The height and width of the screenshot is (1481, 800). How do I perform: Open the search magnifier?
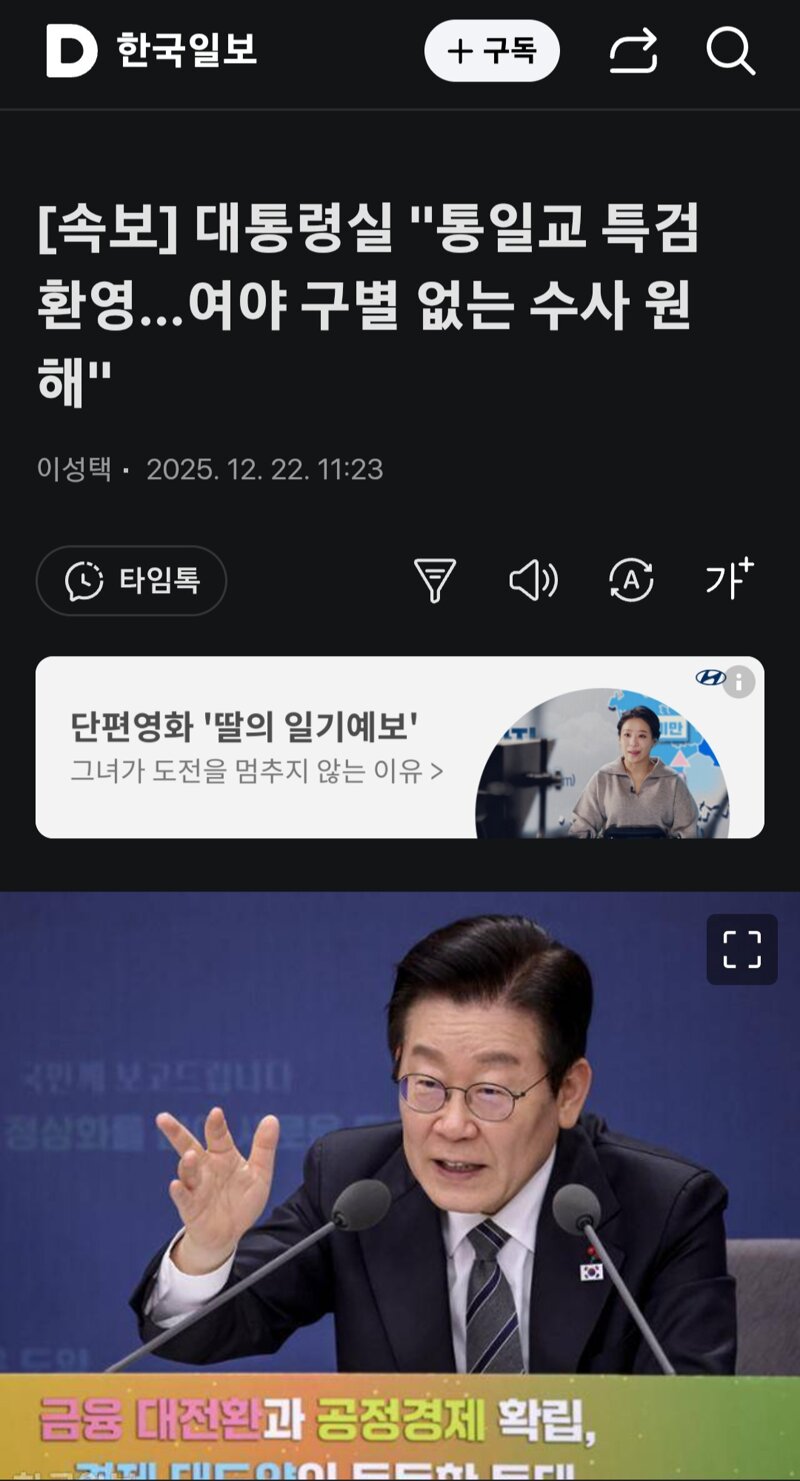coord(730,51)
